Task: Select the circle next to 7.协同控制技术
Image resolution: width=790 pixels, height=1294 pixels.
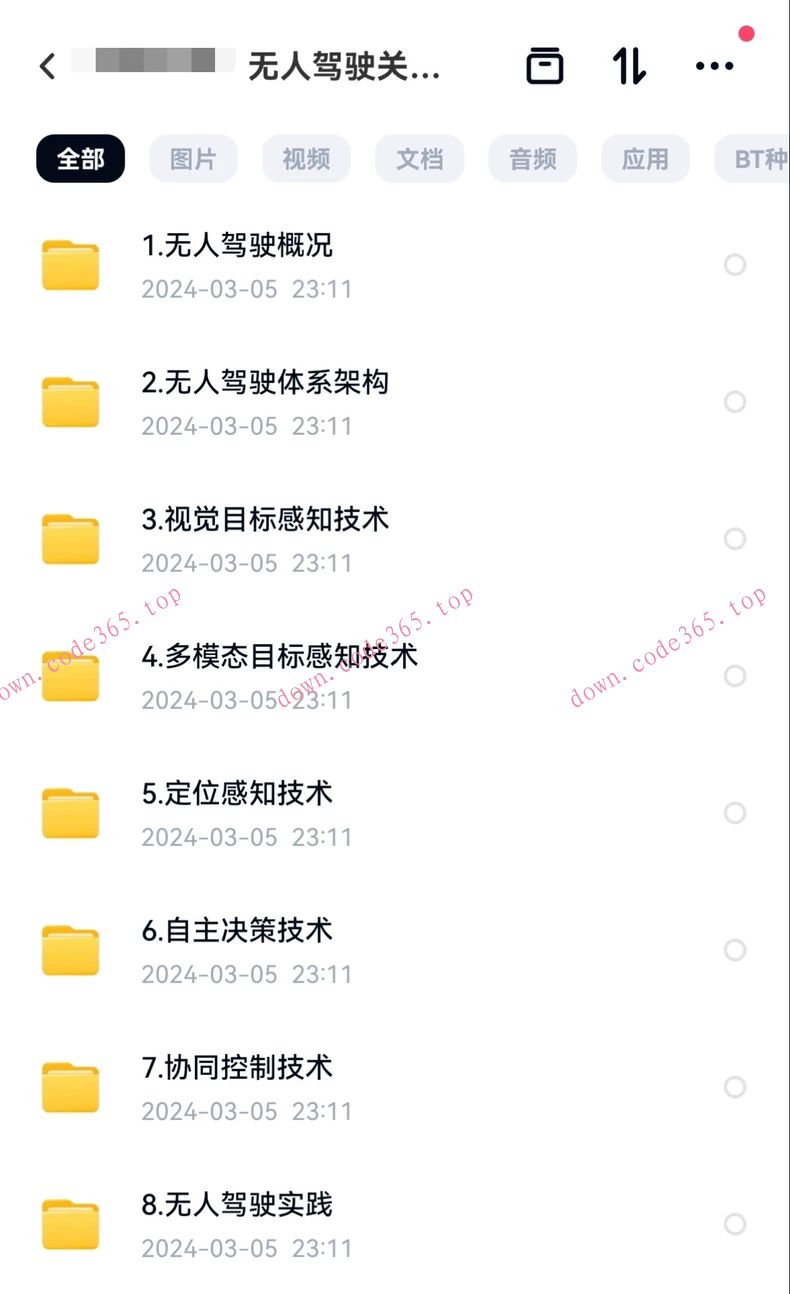Action: tap(735, 1086)
